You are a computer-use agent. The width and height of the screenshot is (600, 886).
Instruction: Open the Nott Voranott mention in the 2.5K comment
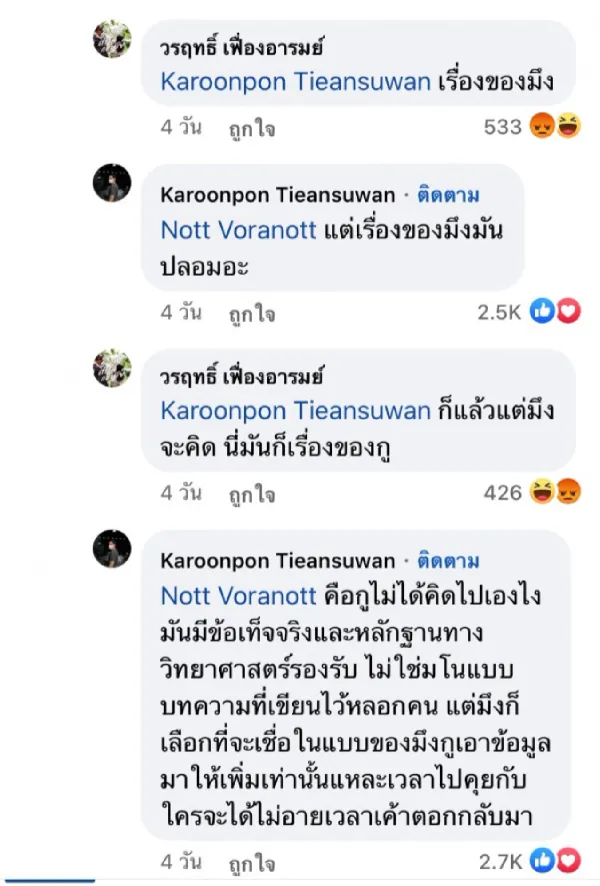coord(237,231)
